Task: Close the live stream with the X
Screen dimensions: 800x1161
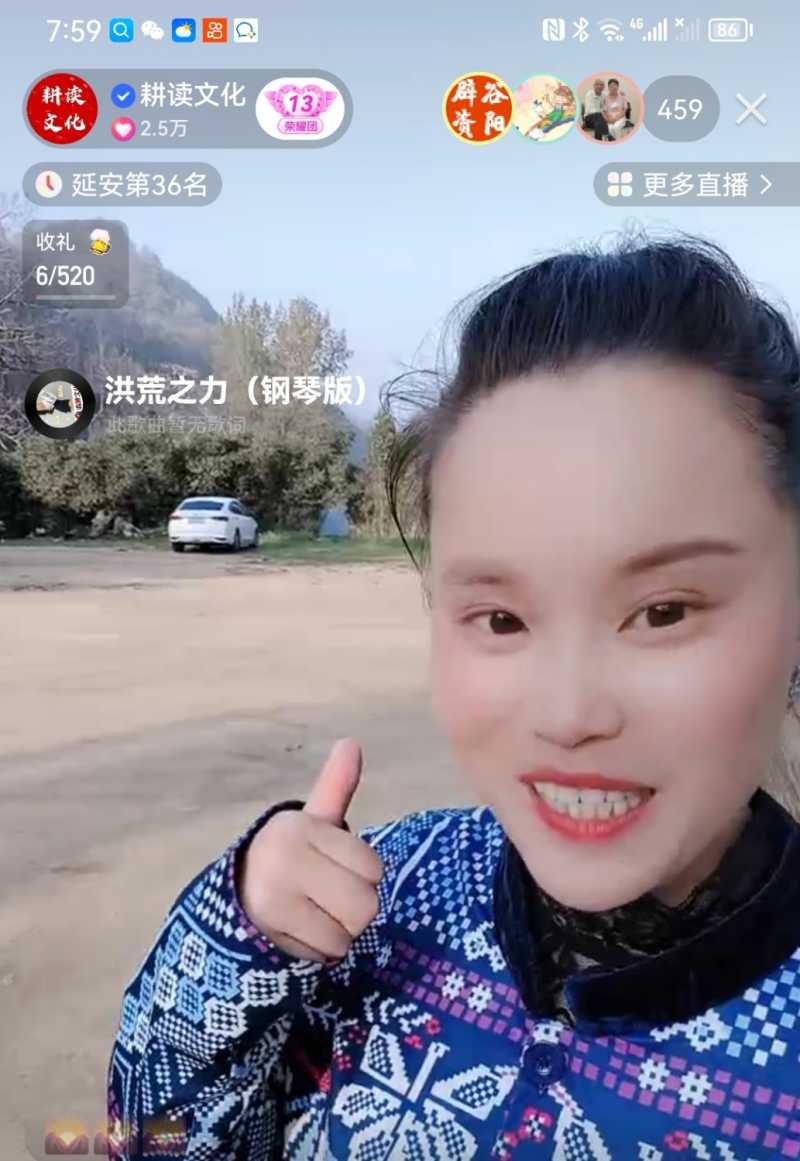Action: click(x=751, y=110)
